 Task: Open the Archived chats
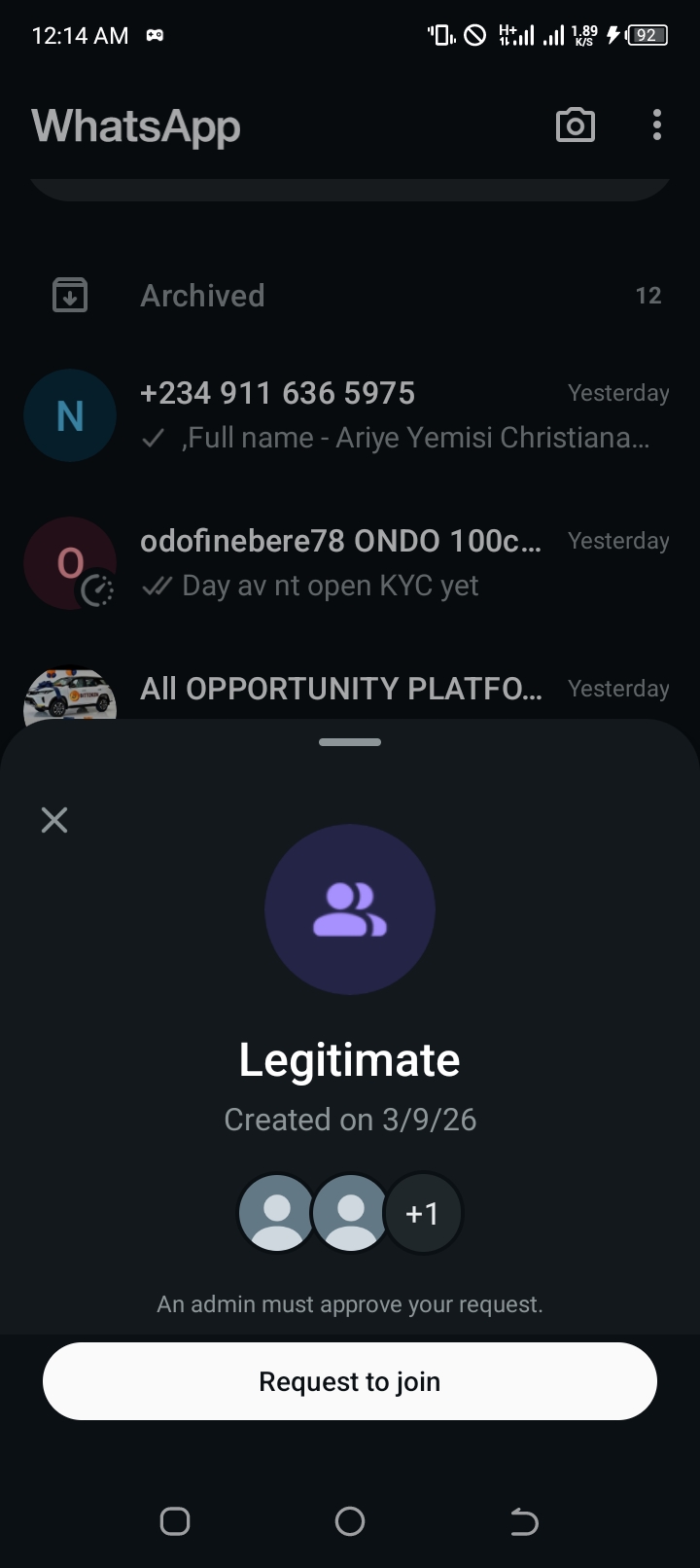(x=350, y=296)
